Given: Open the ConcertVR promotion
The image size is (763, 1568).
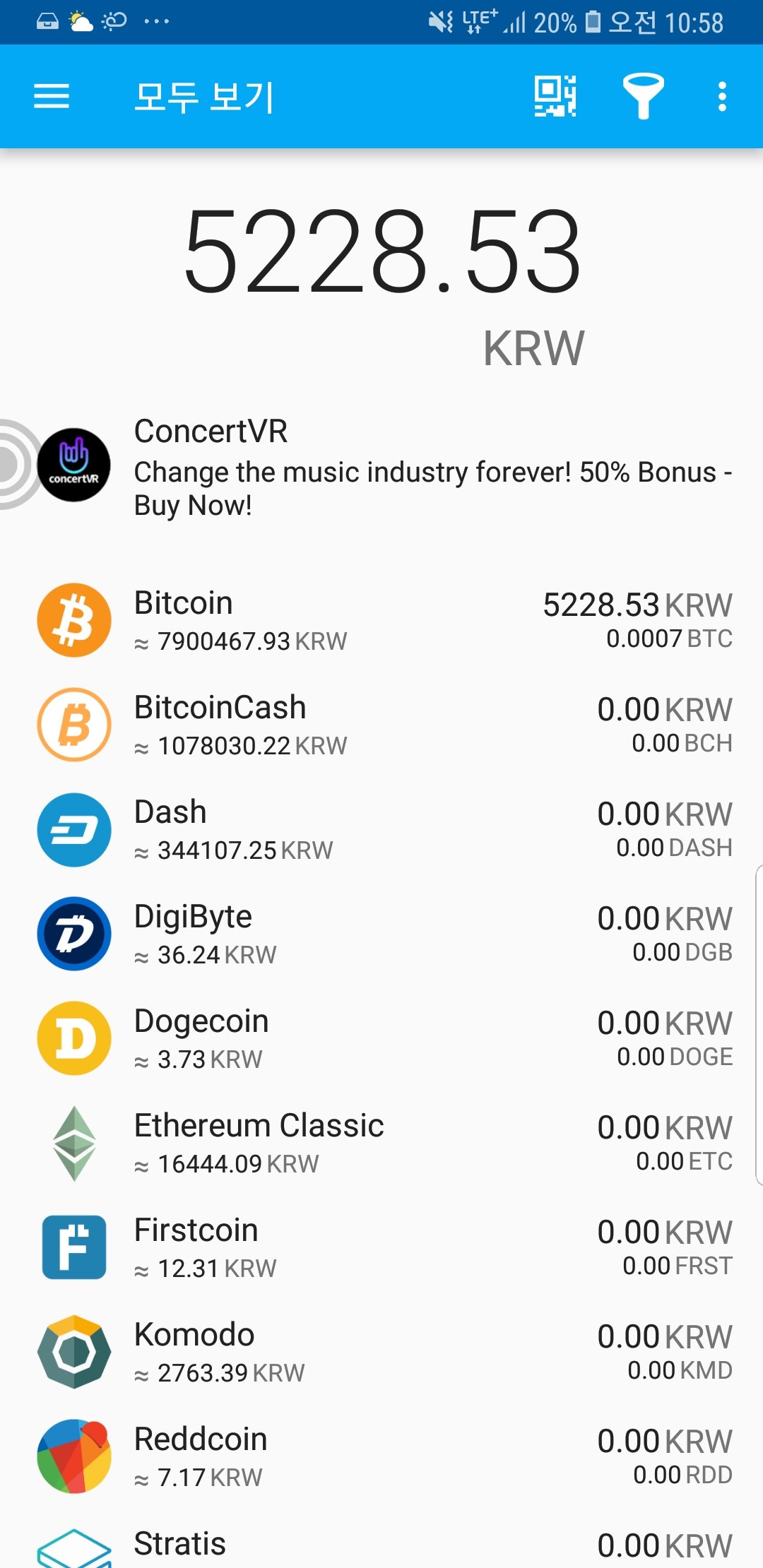Looking at the screenshot, I should click(381, 468).
